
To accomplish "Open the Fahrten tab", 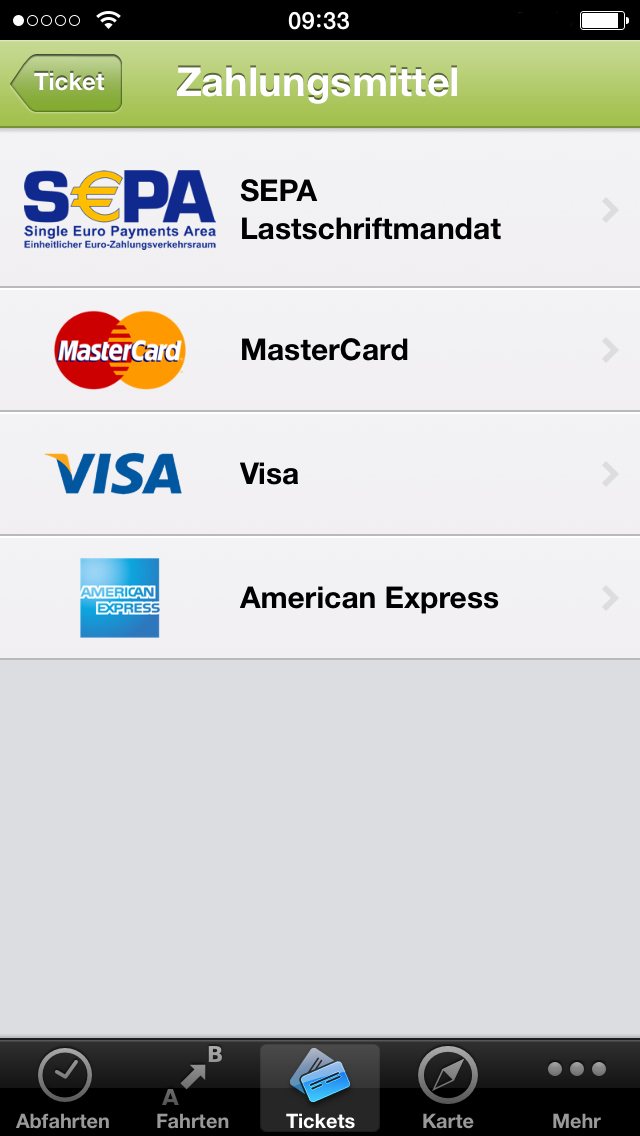I will 192,1088.
